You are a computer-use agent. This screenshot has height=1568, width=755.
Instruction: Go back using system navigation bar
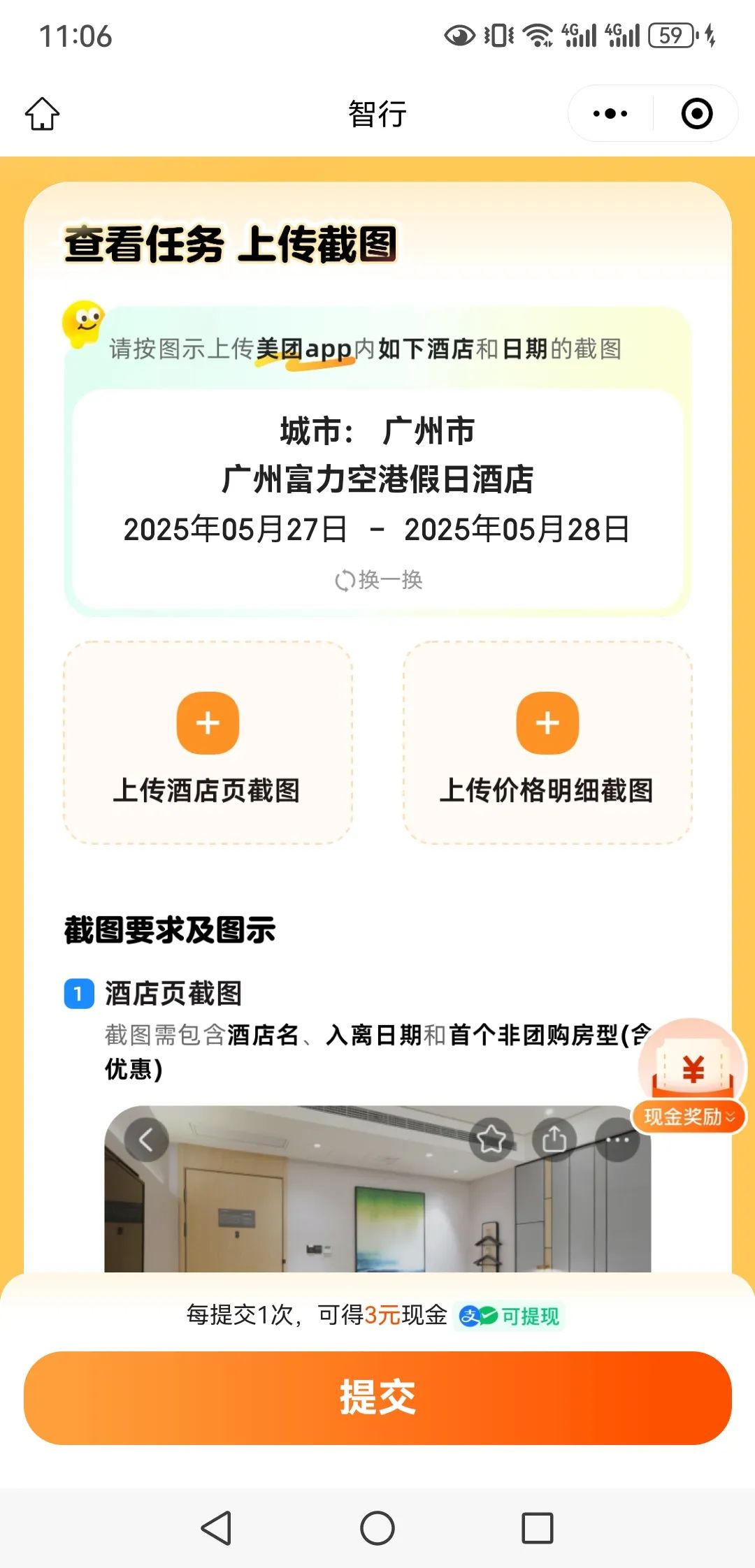tap(216, 1528)
